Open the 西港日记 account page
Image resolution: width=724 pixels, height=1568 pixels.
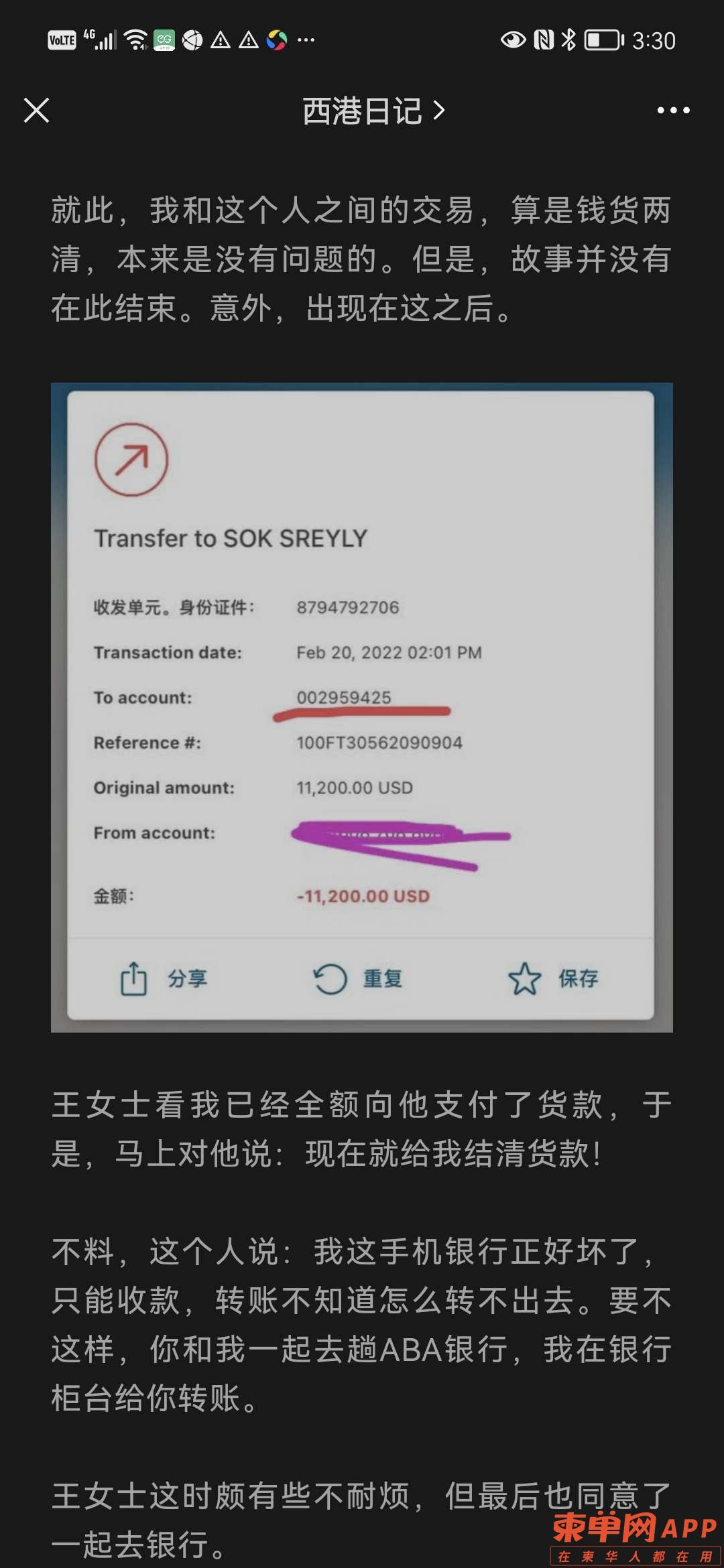[373, 111]
